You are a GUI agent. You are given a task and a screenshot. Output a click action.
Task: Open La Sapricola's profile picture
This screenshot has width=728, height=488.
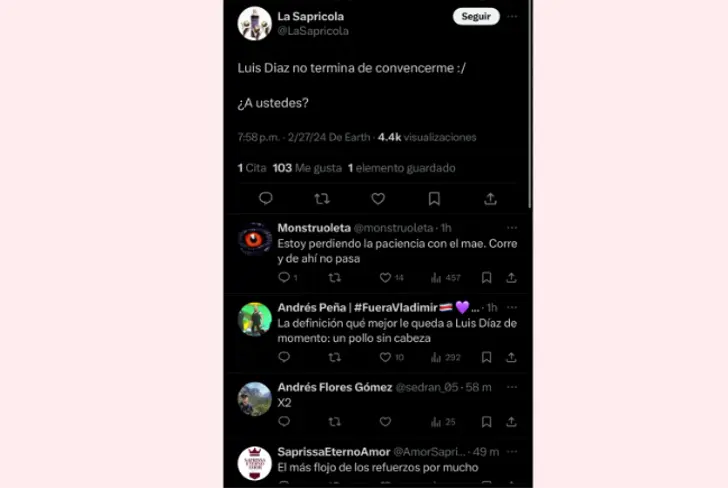click(254, 23)
